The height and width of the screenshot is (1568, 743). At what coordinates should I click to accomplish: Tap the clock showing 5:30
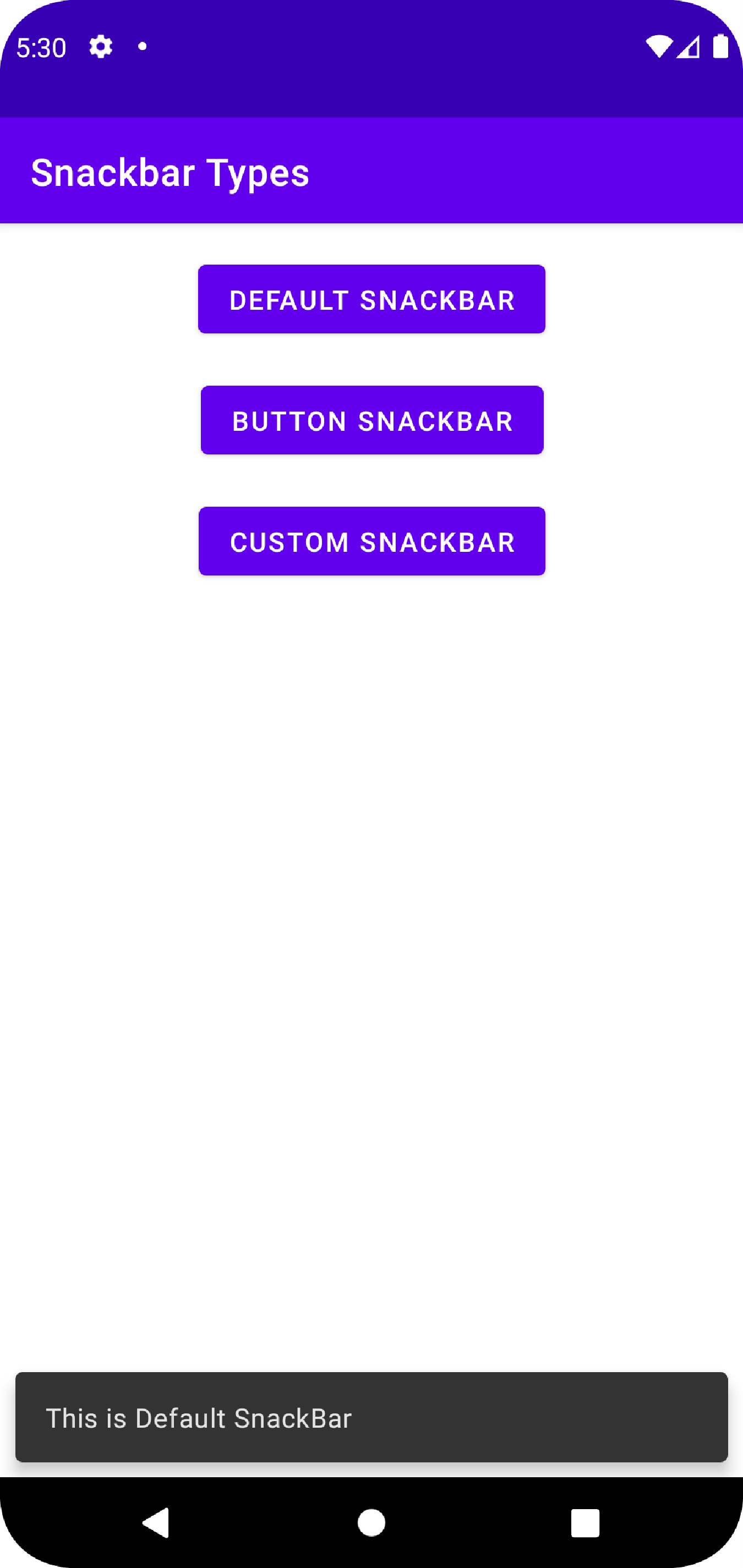[x=41, y=47]
